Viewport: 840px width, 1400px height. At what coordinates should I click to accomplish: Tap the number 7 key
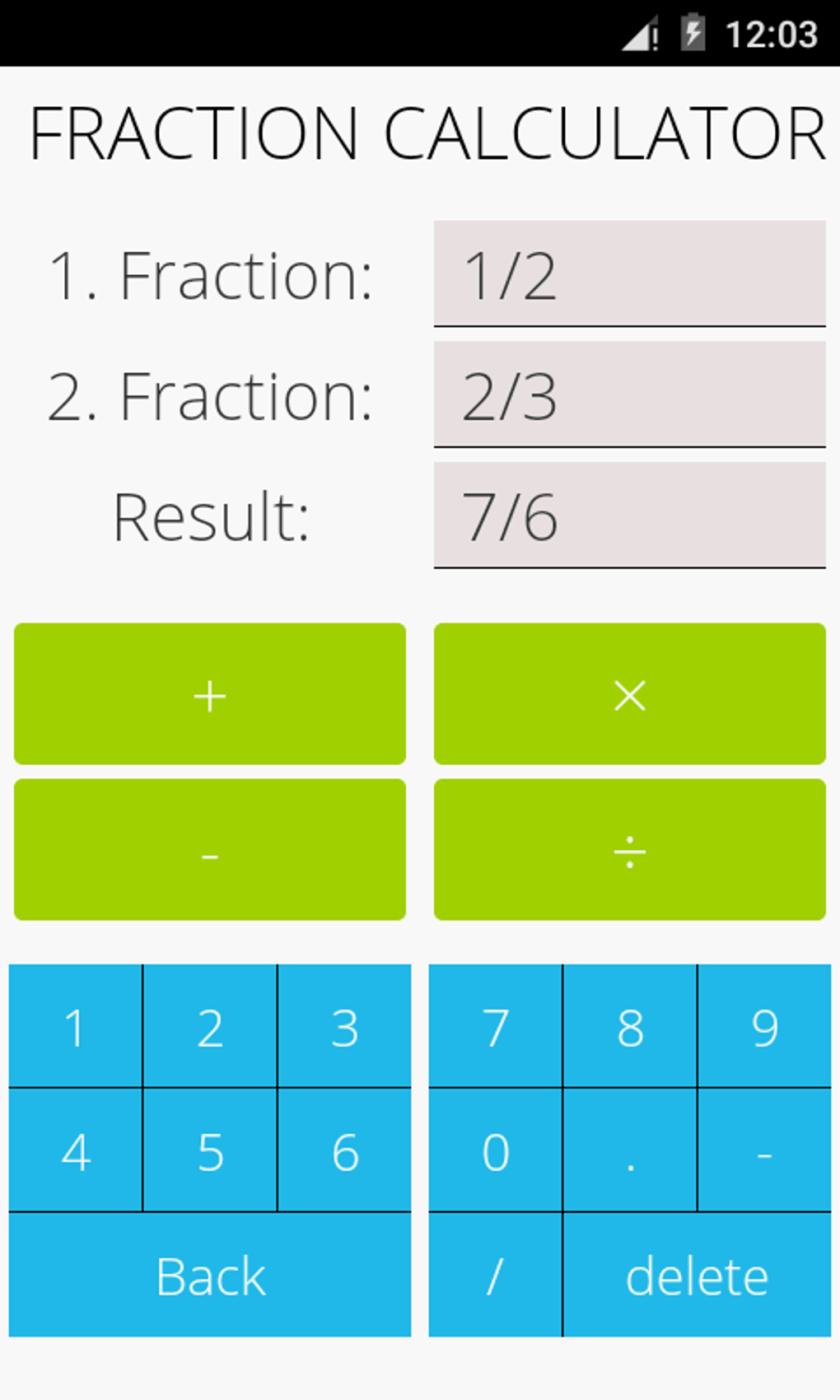pos(494,1026)
